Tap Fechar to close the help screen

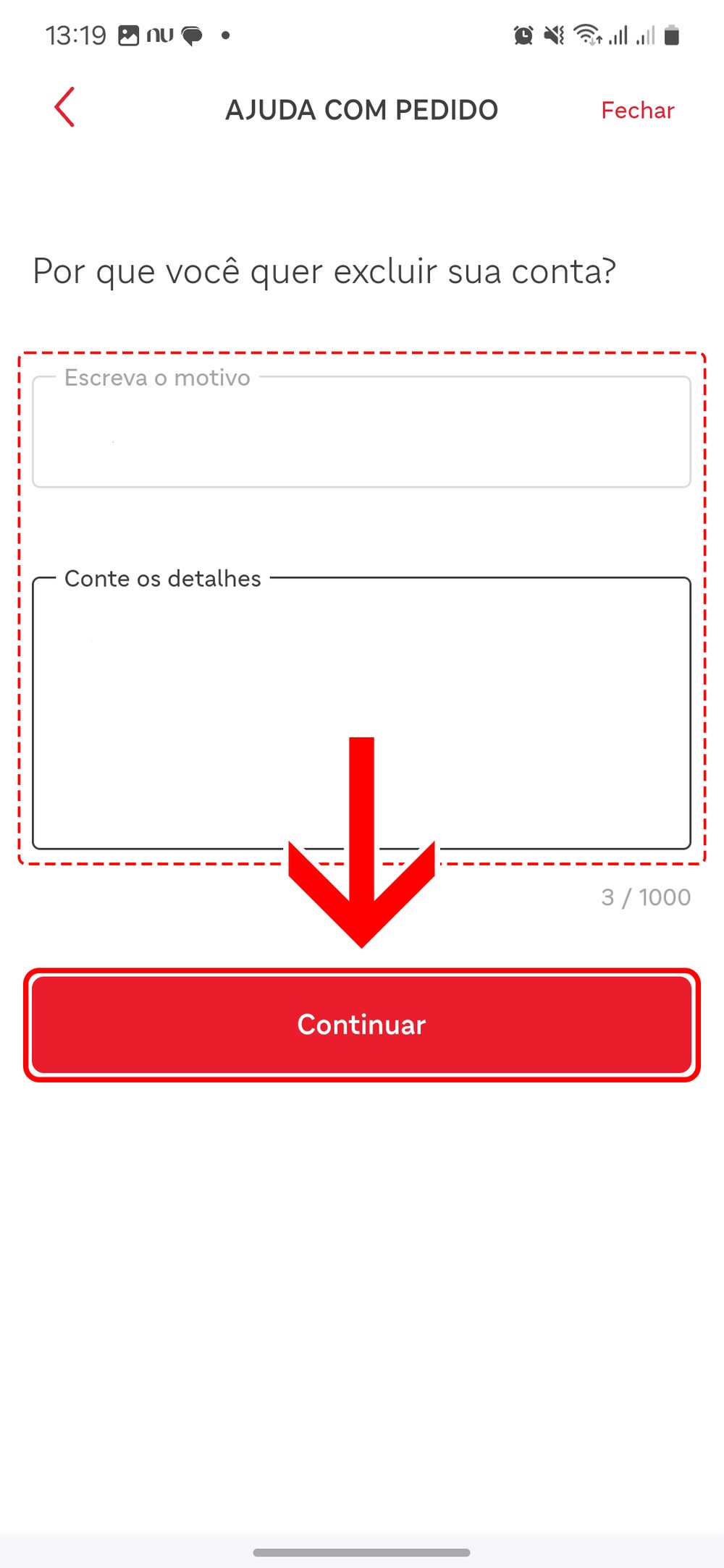pos(637,110)
